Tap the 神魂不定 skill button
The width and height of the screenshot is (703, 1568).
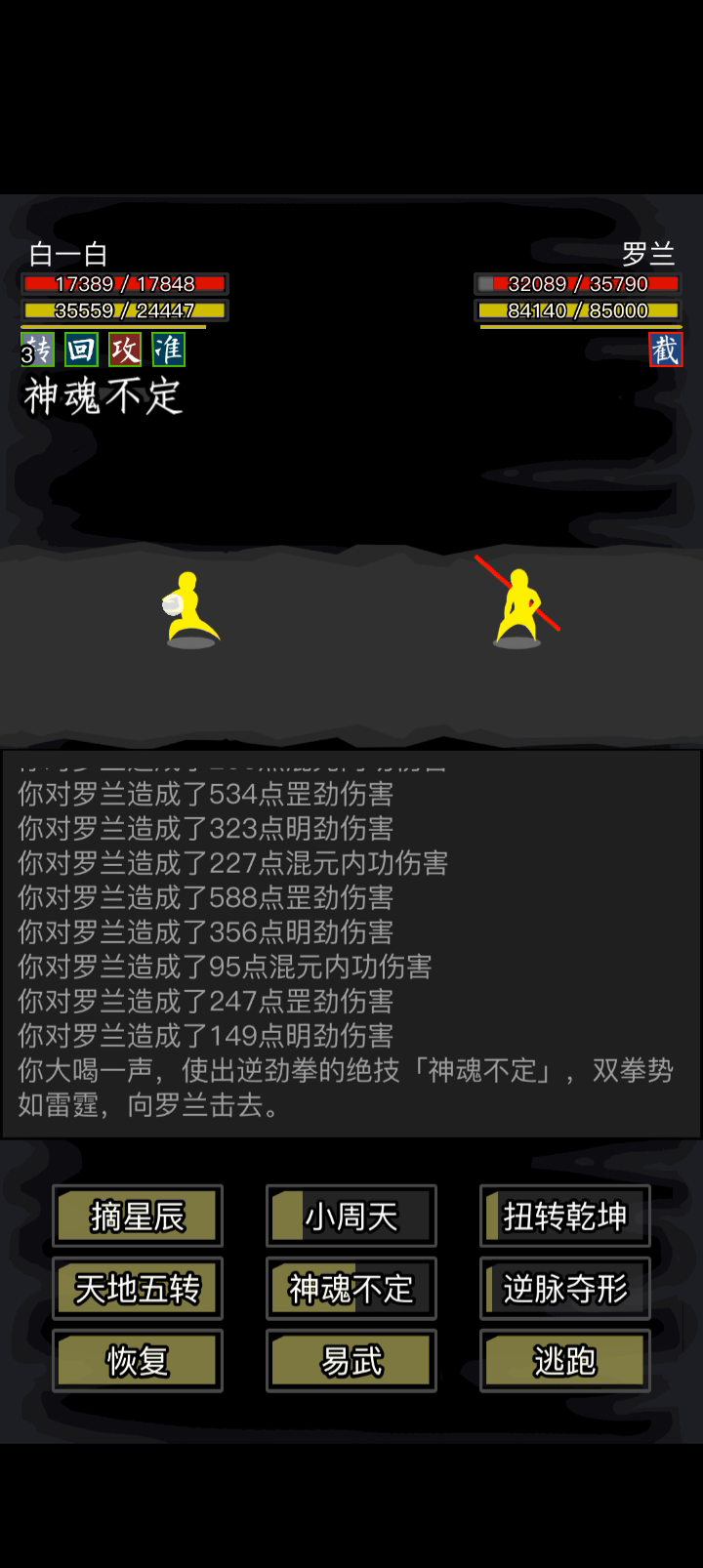point(351,1288)
